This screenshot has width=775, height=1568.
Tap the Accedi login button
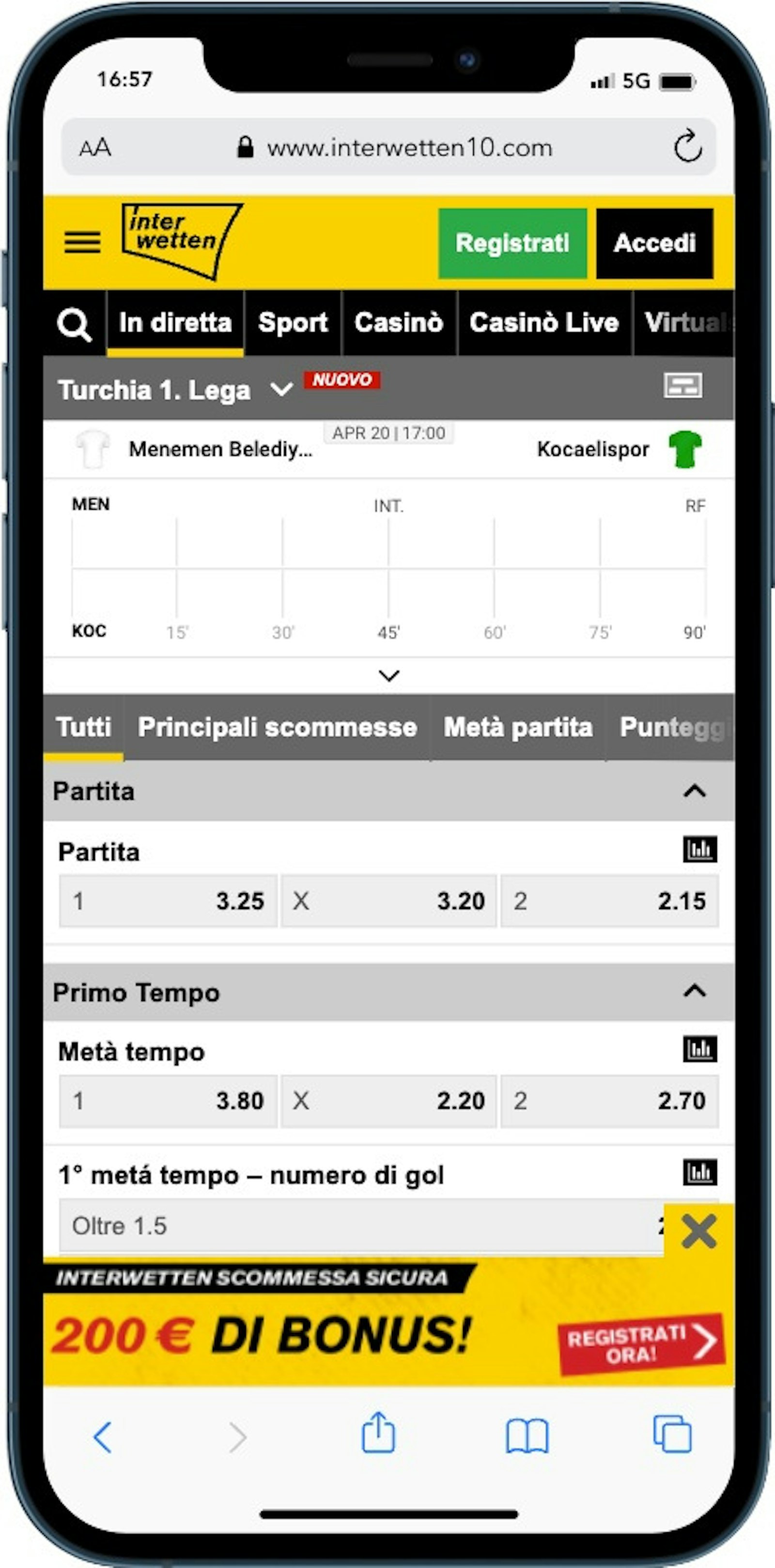pyautogui.click(x=654, y=243)
